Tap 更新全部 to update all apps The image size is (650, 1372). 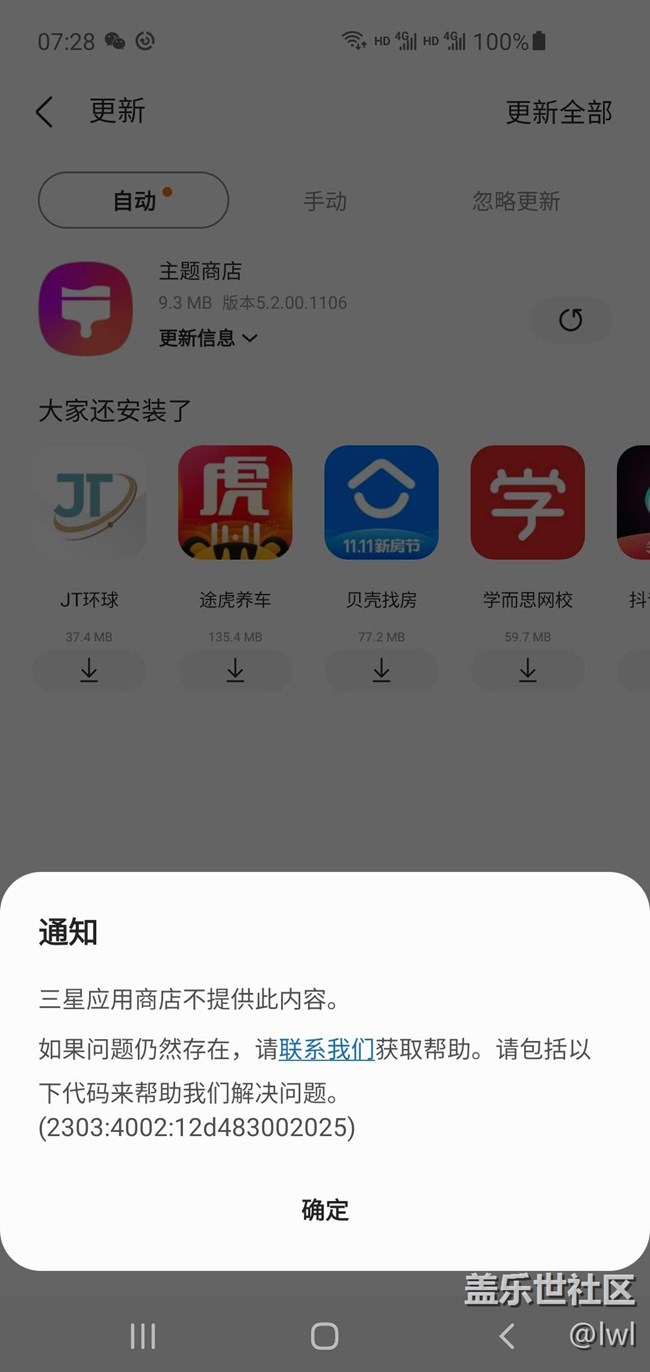[558, 112]
